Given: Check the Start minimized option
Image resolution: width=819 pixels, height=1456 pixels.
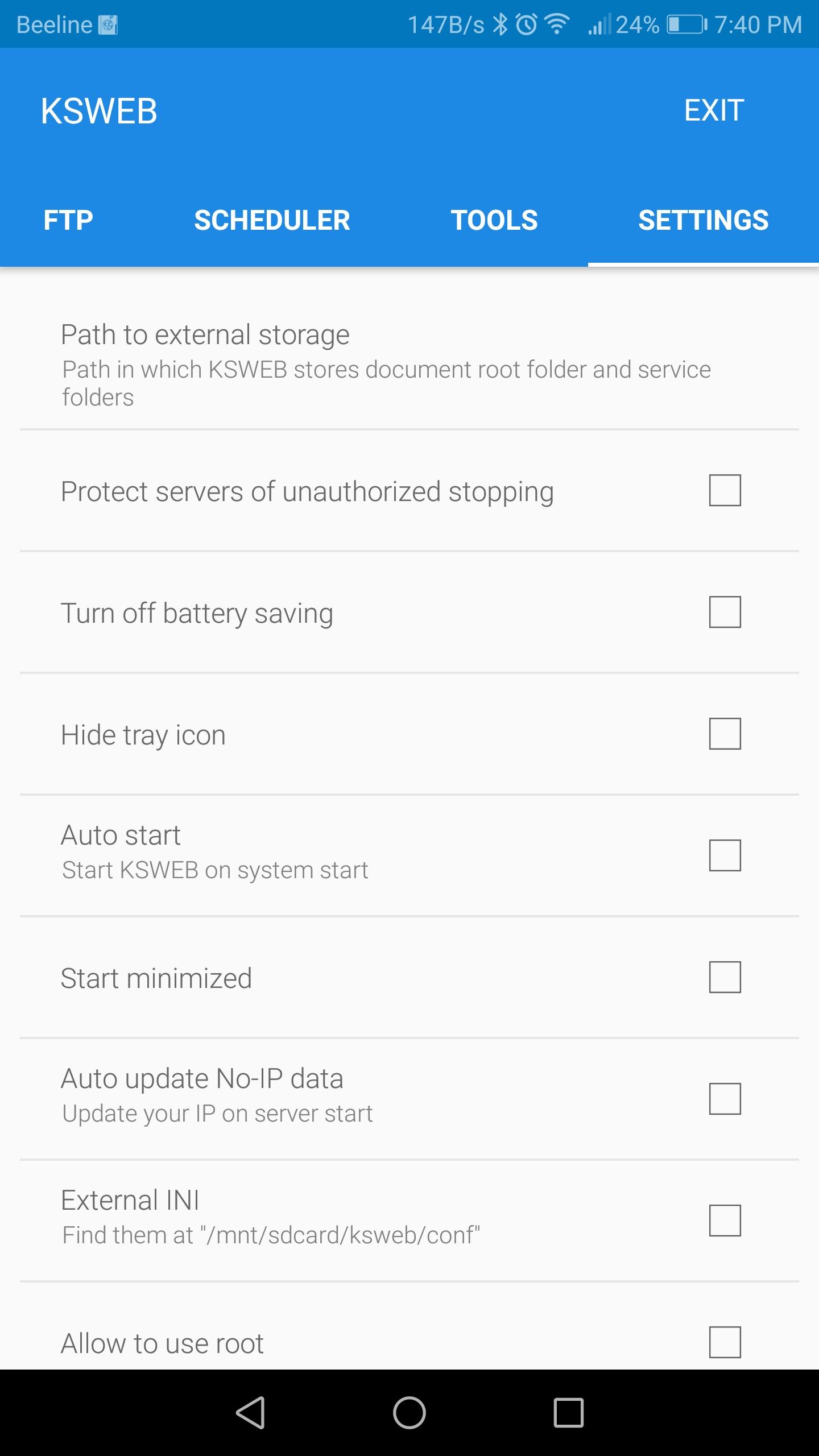Looking at the screenshot, I should pos(725,977).
